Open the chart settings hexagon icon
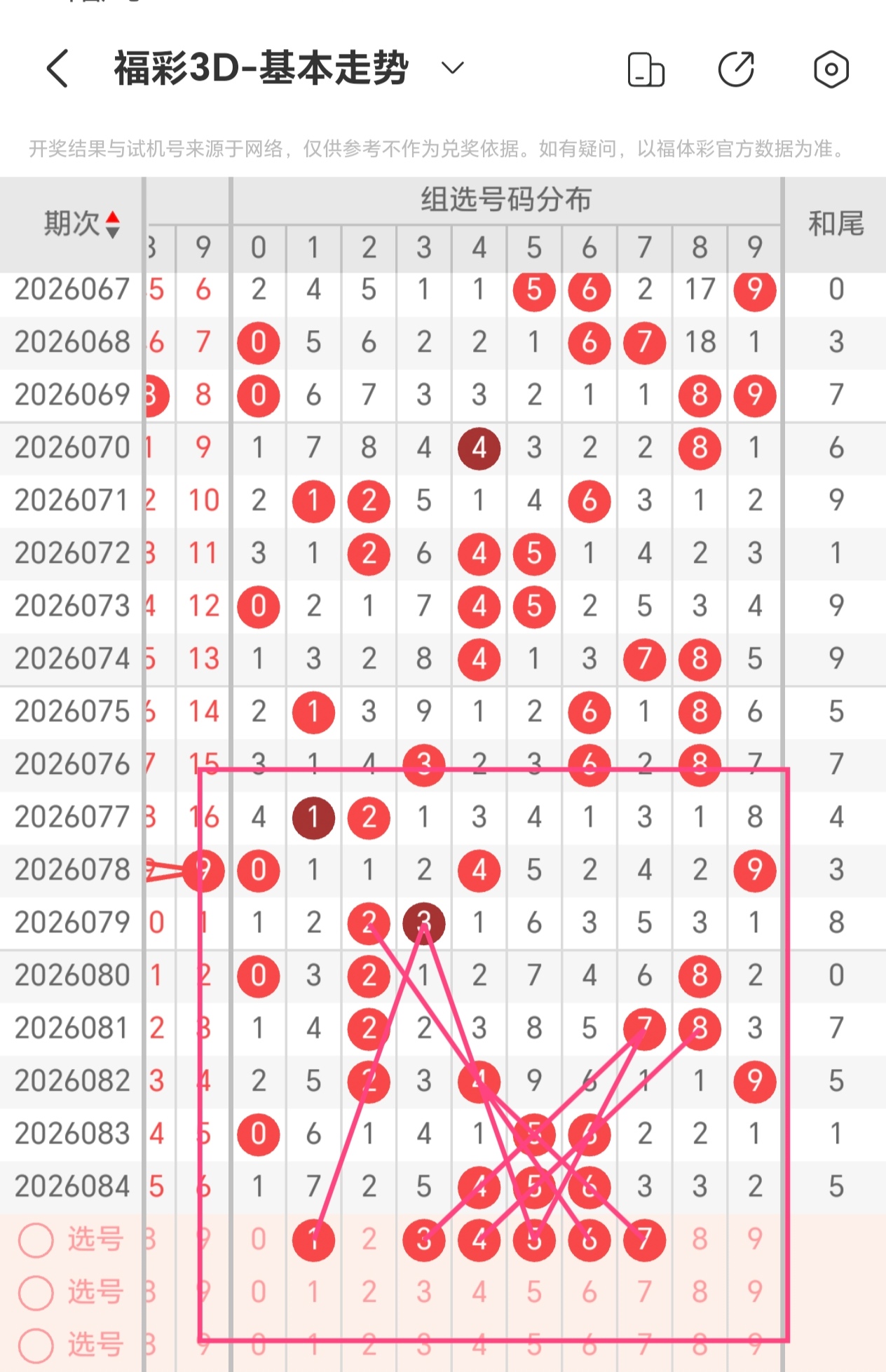This screenshot has width=886, height=1372. pyautogui.click(x=831, y=69)
